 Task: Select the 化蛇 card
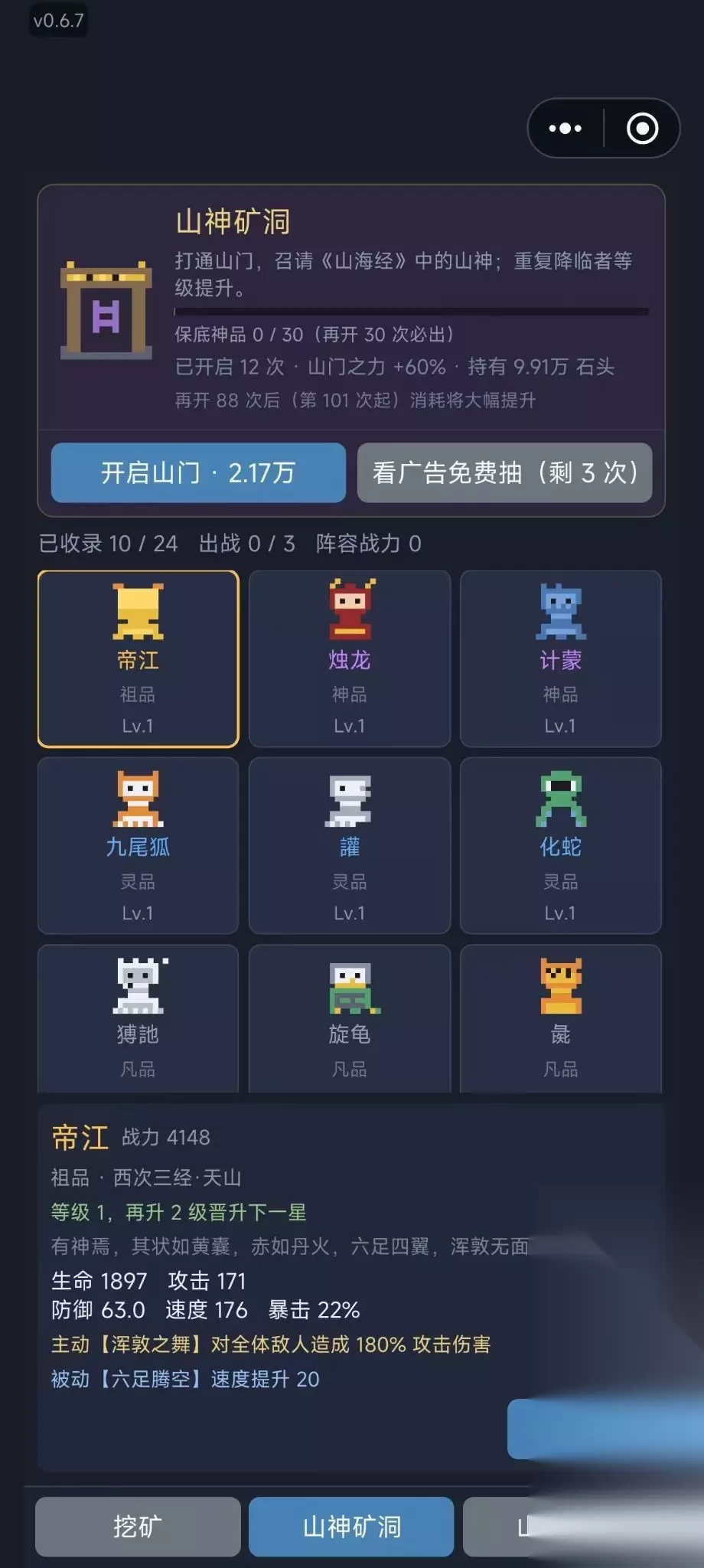(x=561, y=845)
